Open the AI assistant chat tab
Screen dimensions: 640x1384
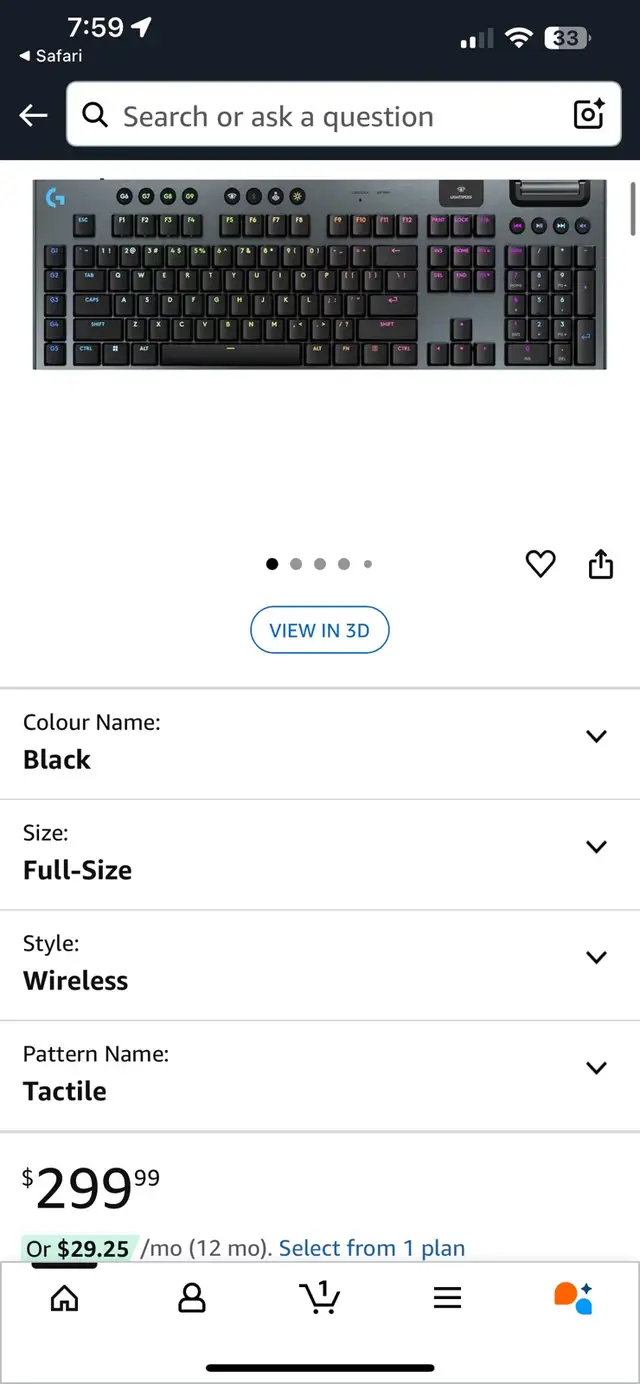574,1297
